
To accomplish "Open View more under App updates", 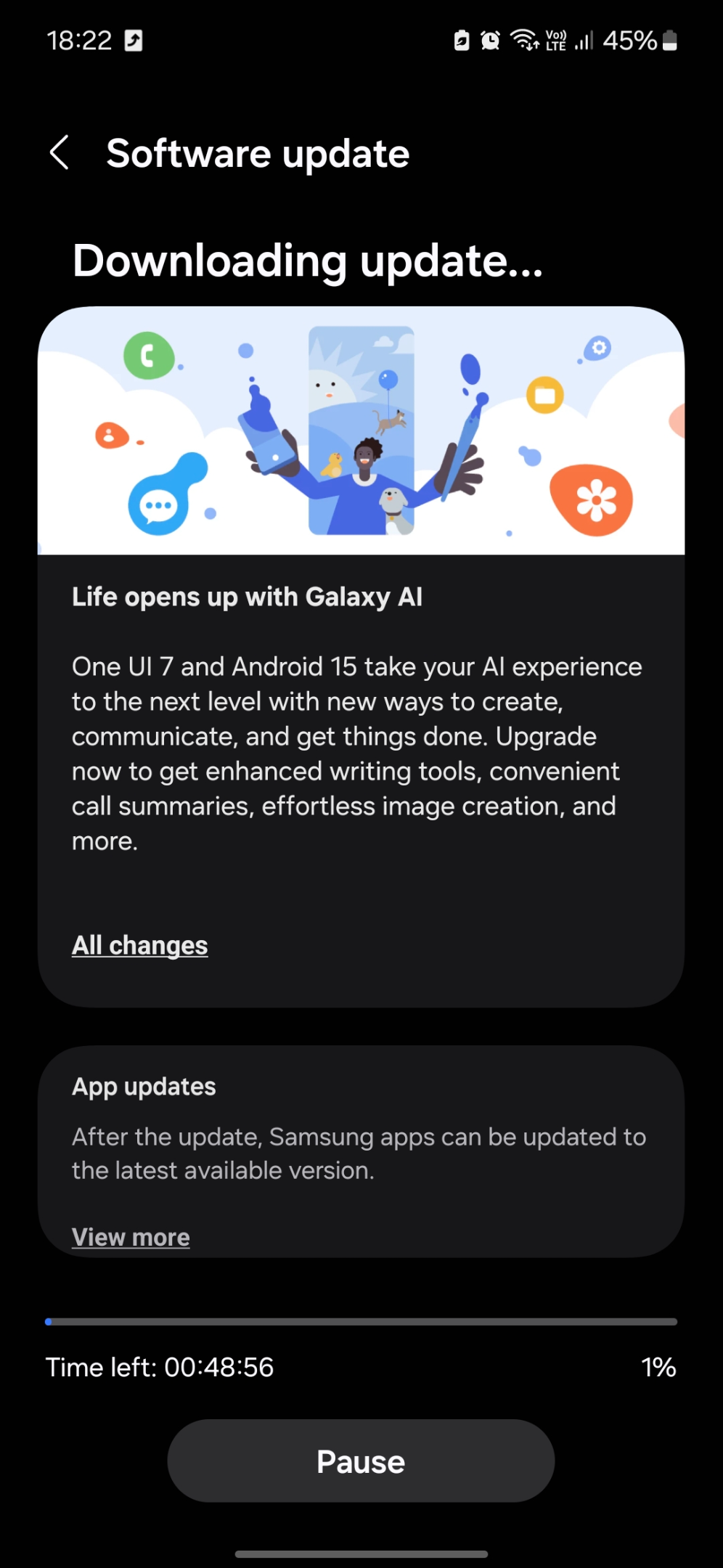I will [x=131, y=1237].
